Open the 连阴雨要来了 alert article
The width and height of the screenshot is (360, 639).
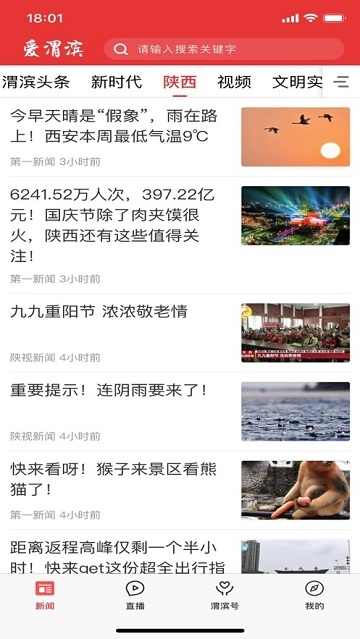click(180, 411)
